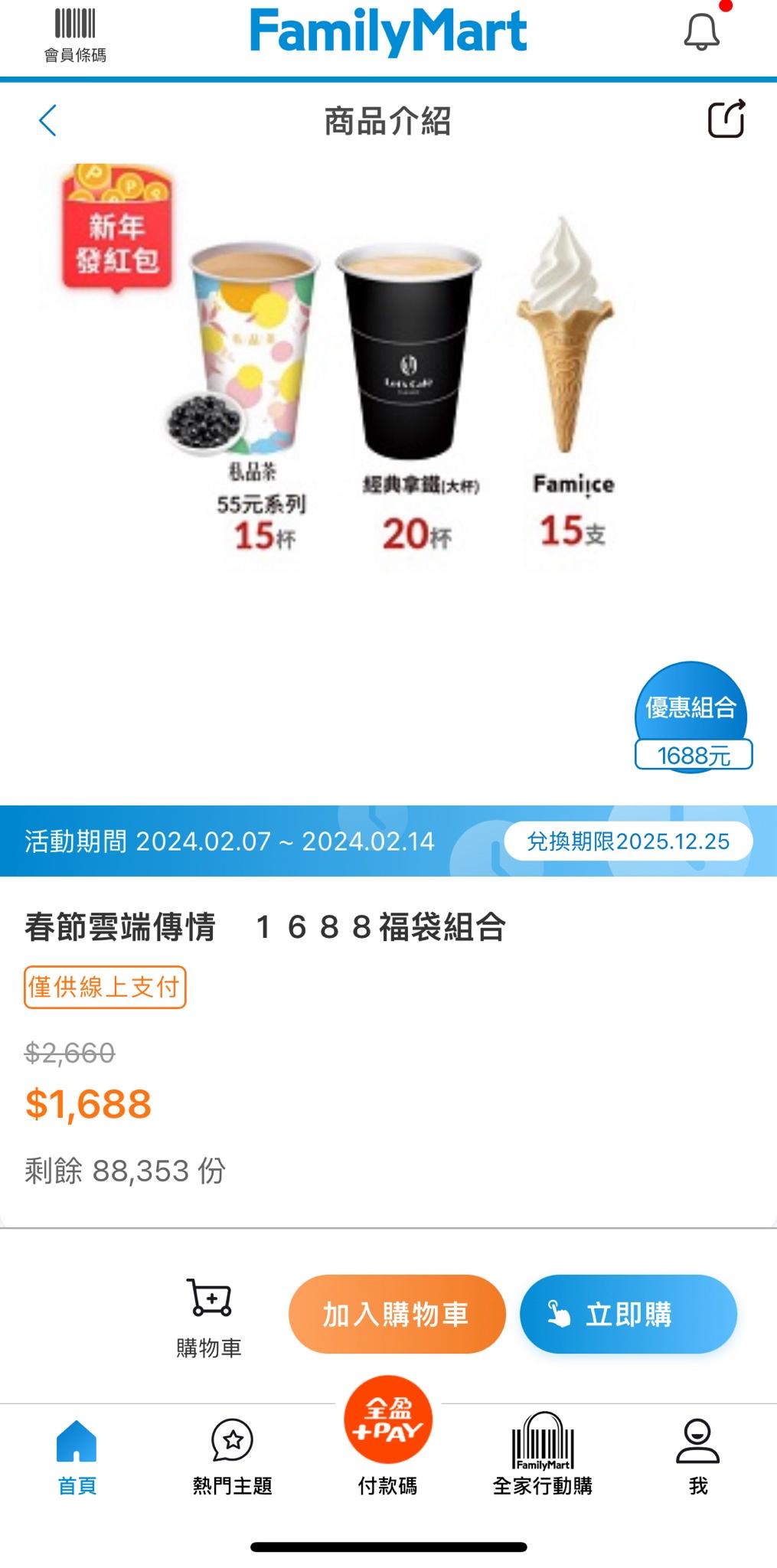Open the notifications bell
The height and width of the screenshot is (1568, 777).
(x=700, y=32)
